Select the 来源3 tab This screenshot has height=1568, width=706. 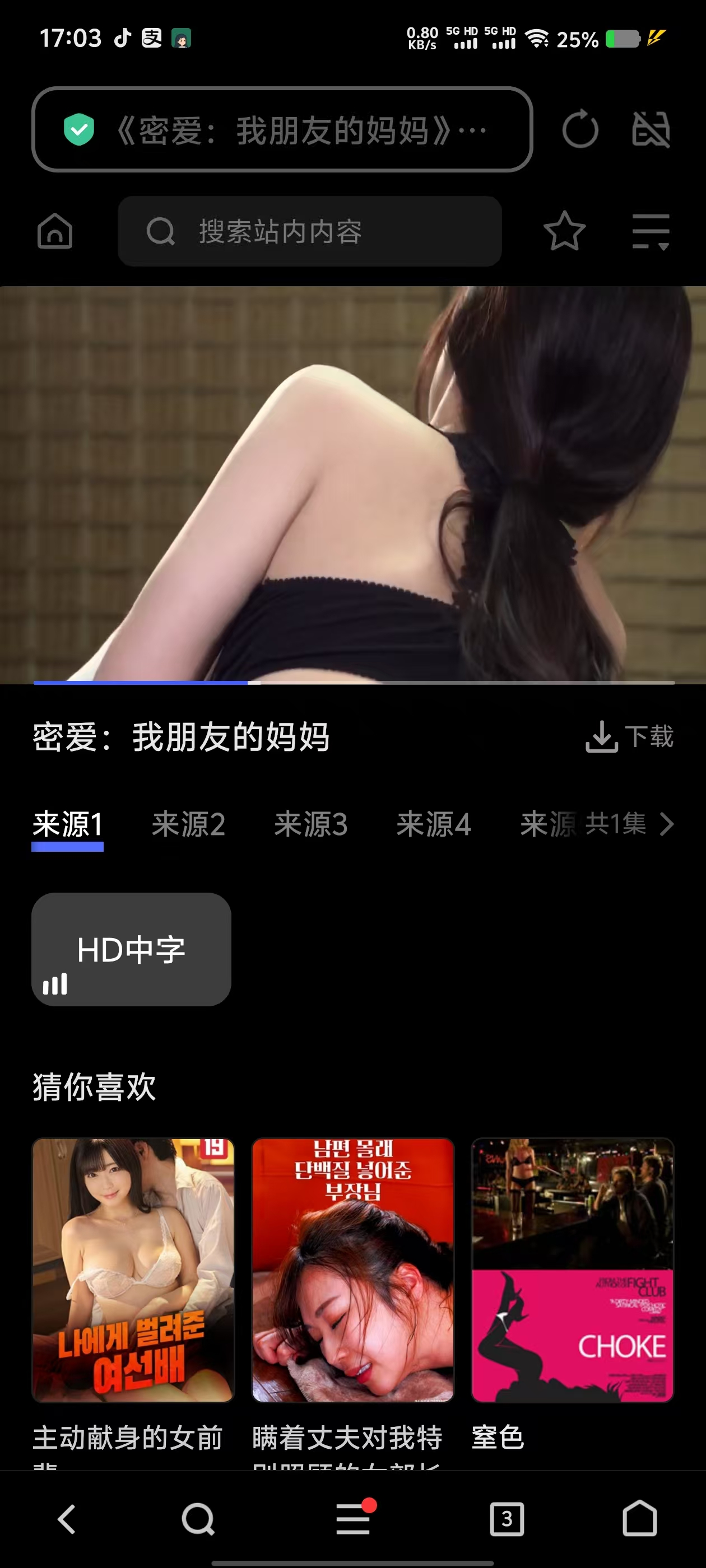point(309,825)
